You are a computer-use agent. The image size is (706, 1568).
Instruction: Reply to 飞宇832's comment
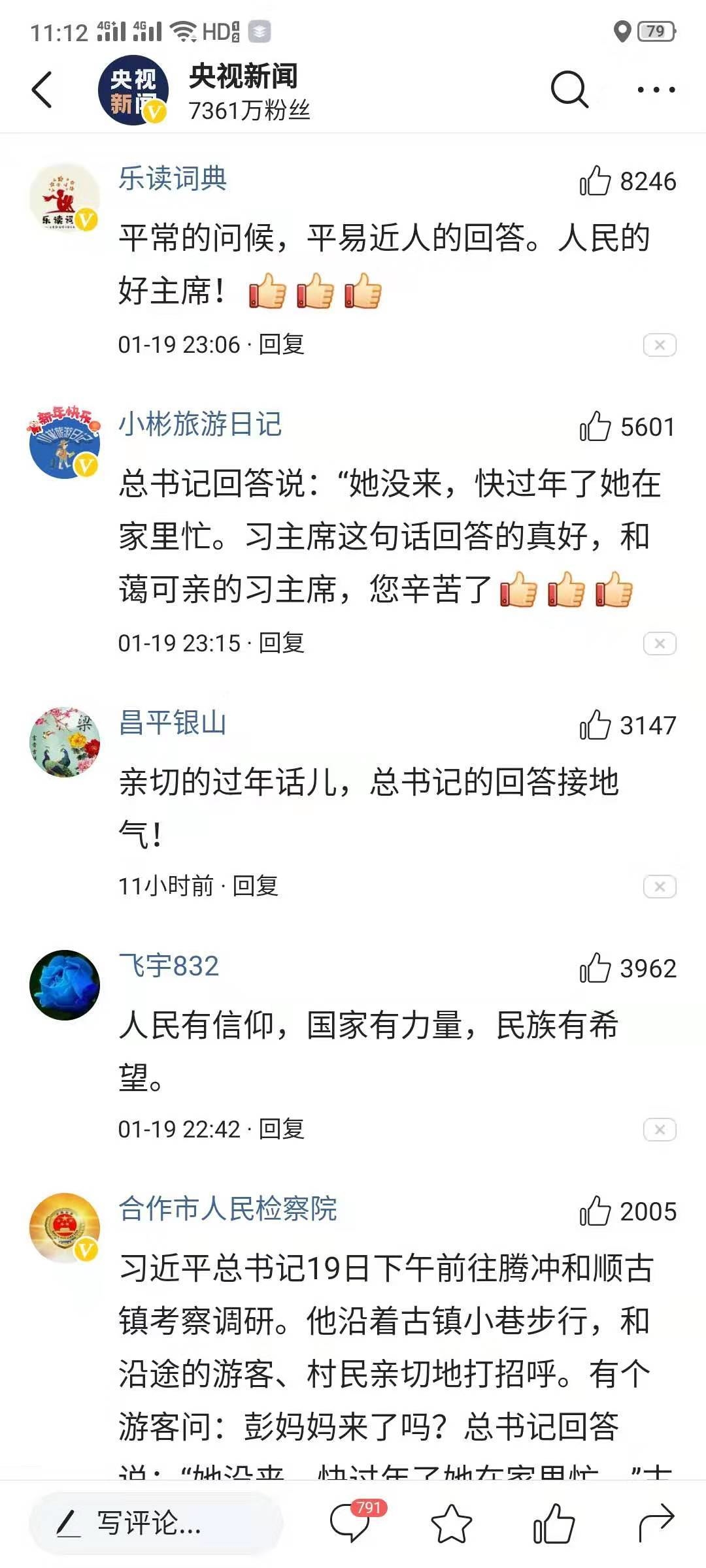point(282,1129)
